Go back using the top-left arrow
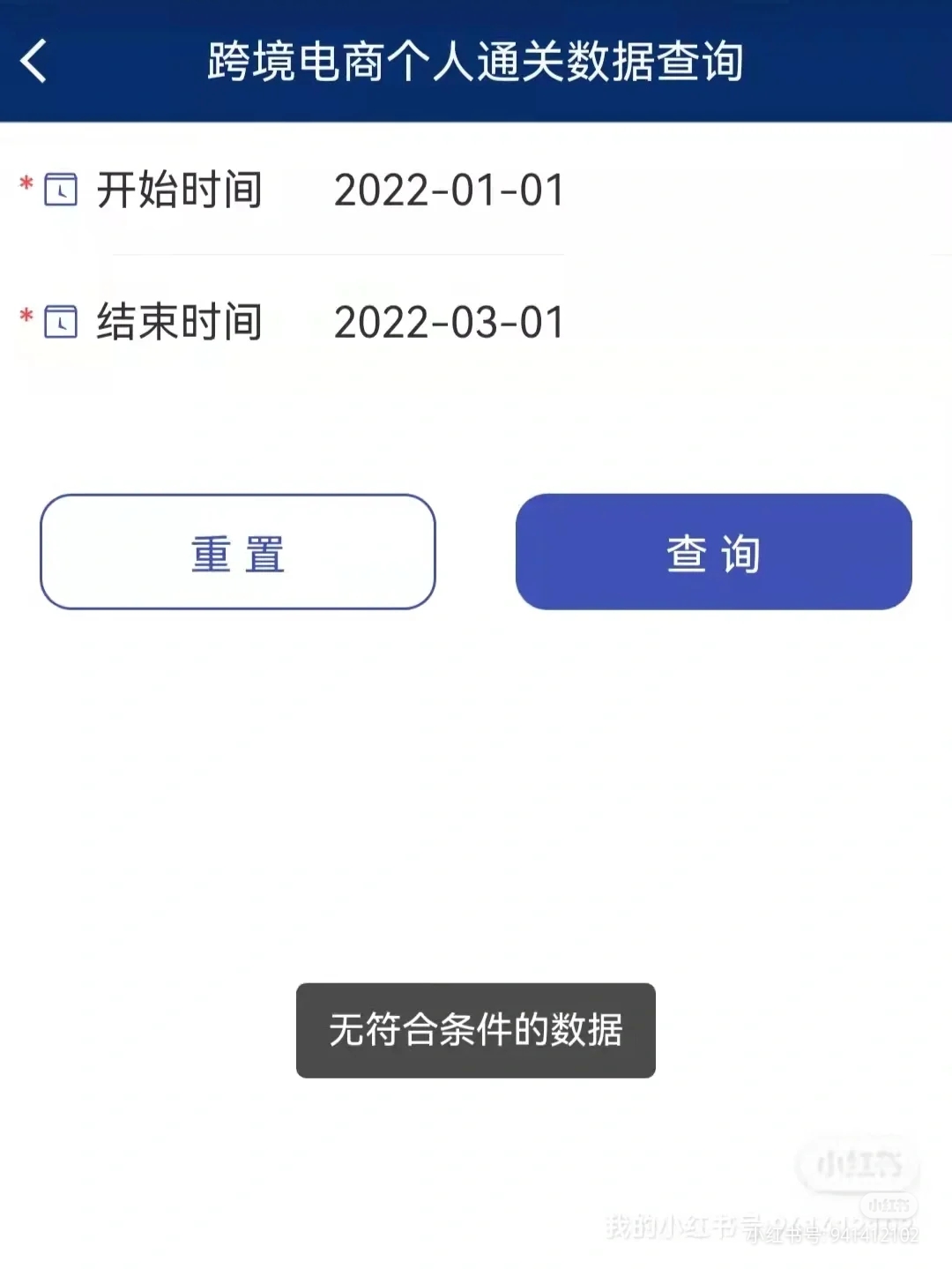Screen dimensions: 952x1269 point(34,62)
